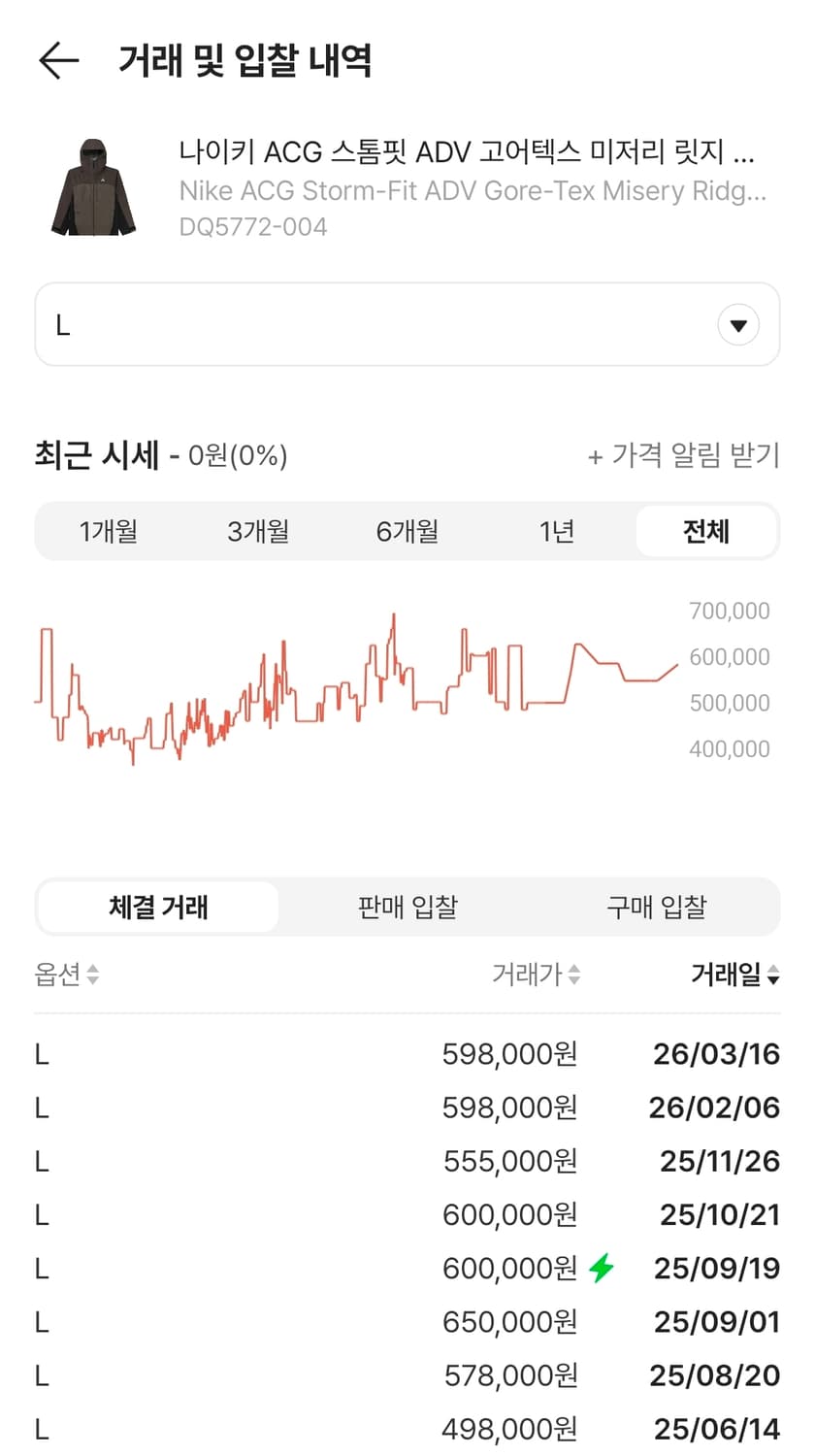Switch to the 구매 입찰 tab
This screenshot has height=1456, width=815.
click(656, 907)
